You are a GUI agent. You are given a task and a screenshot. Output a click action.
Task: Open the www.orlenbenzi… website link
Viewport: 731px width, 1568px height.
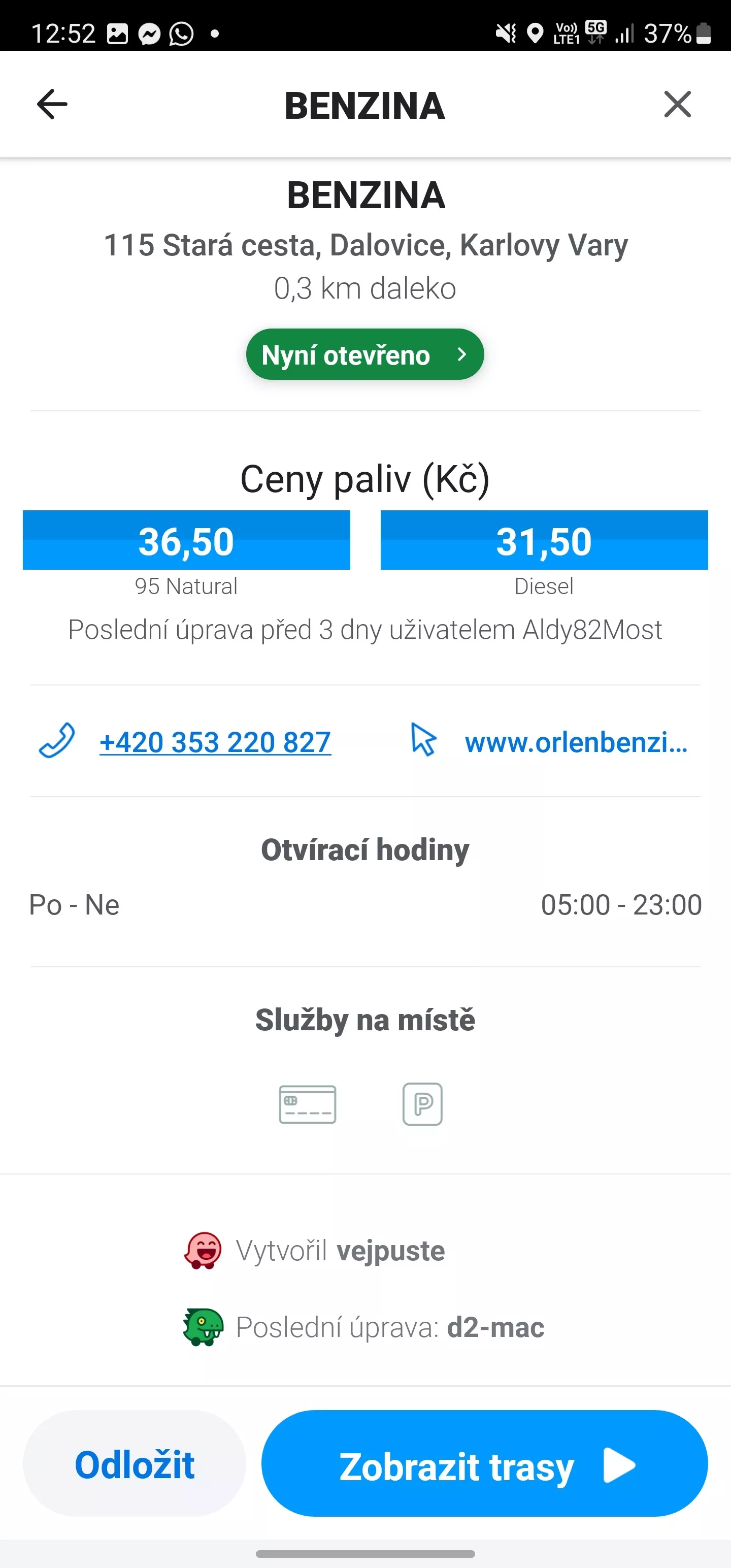[576, 742]
